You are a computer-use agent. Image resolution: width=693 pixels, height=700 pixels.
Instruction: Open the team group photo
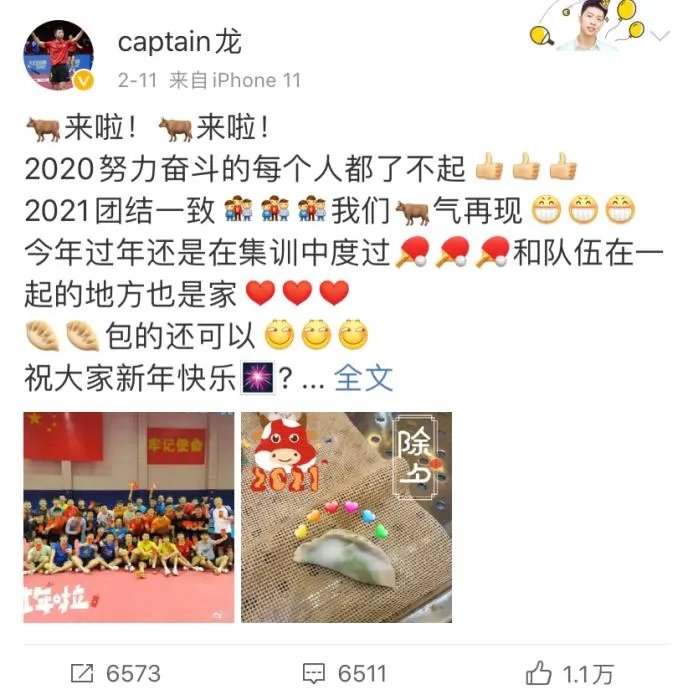128,517
